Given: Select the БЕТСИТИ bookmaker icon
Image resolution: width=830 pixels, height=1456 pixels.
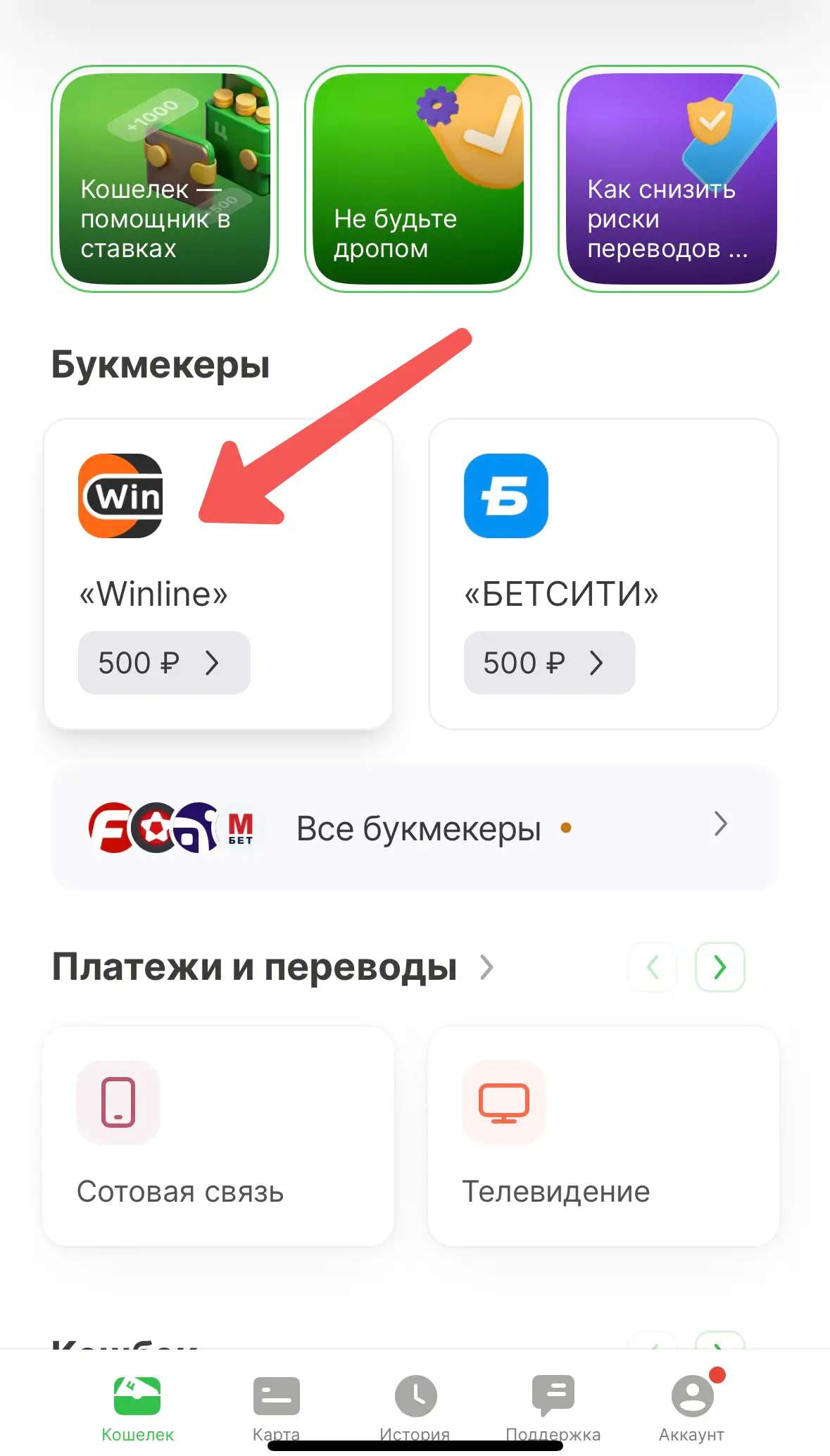Looking at the screenshot, I should click(x=505, y=496).
